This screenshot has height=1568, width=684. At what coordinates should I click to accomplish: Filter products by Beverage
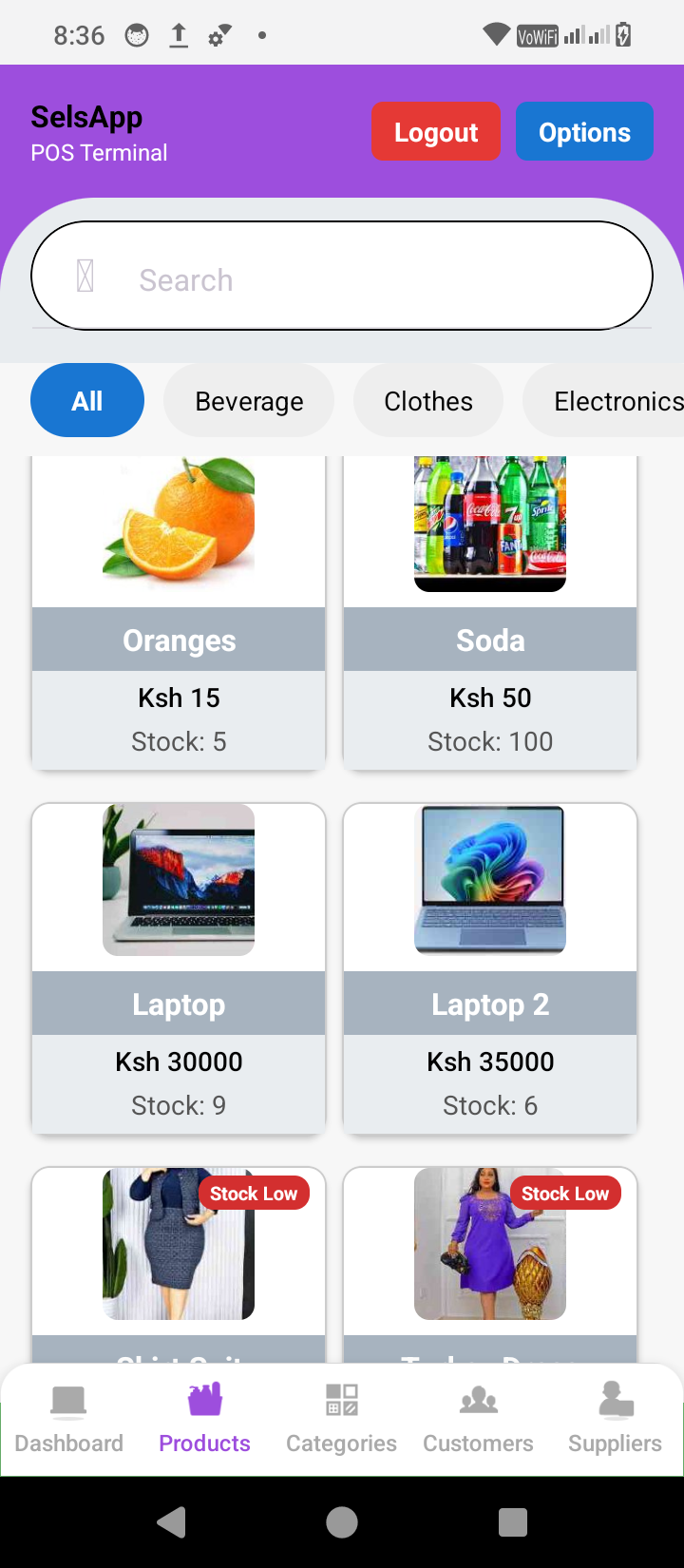[249, 401]
